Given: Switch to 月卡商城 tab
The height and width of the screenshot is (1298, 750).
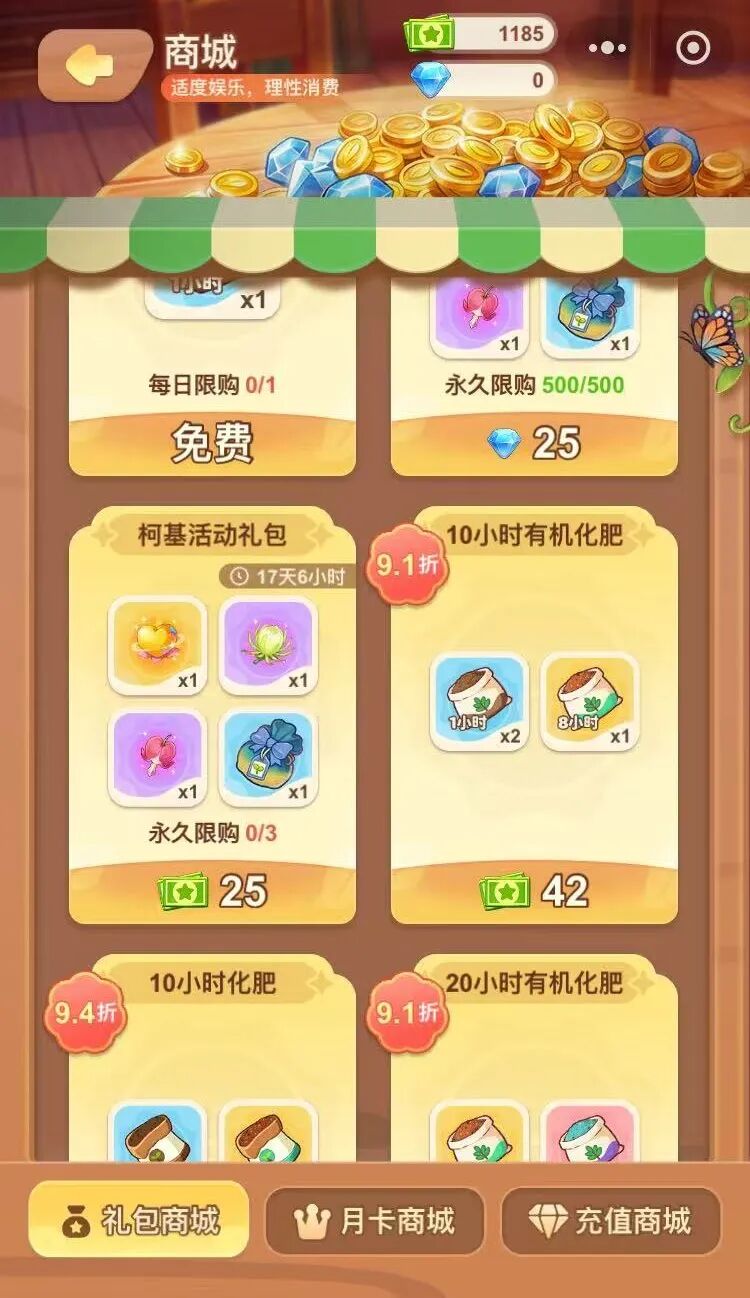Looking at the screenshot, I should tap(374, 1221).
